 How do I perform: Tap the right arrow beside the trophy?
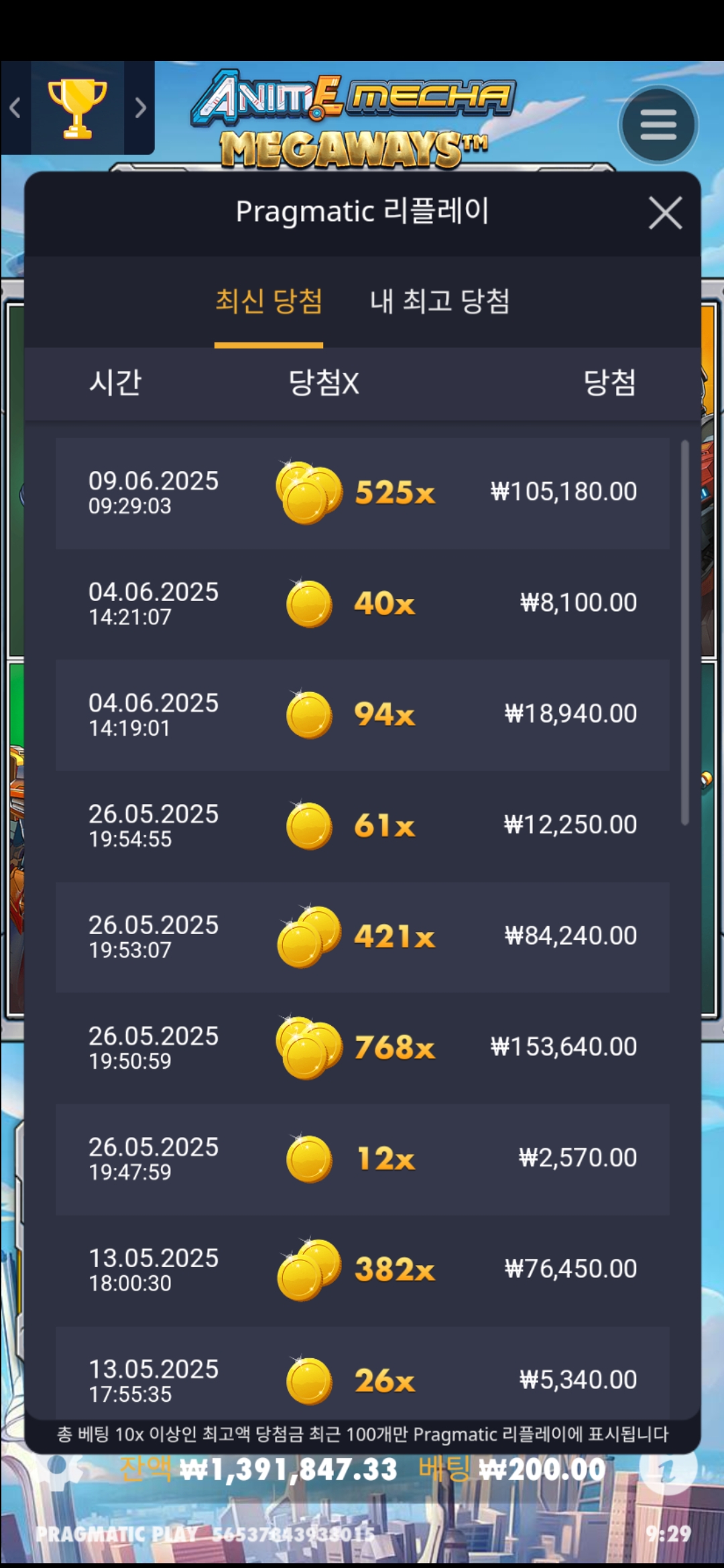coord(140,108)
